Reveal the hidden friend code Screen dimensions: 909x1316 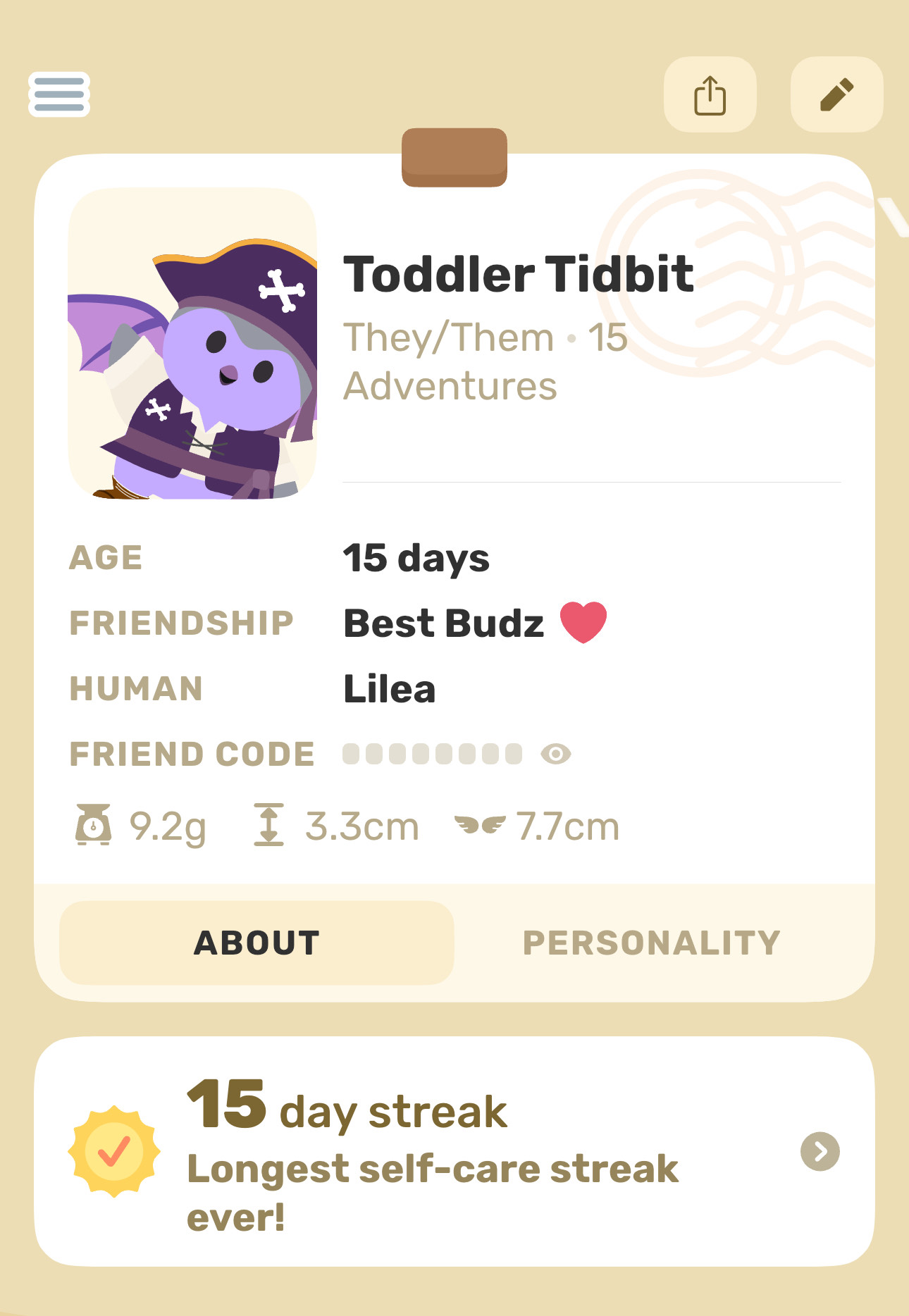click(556, 754)
